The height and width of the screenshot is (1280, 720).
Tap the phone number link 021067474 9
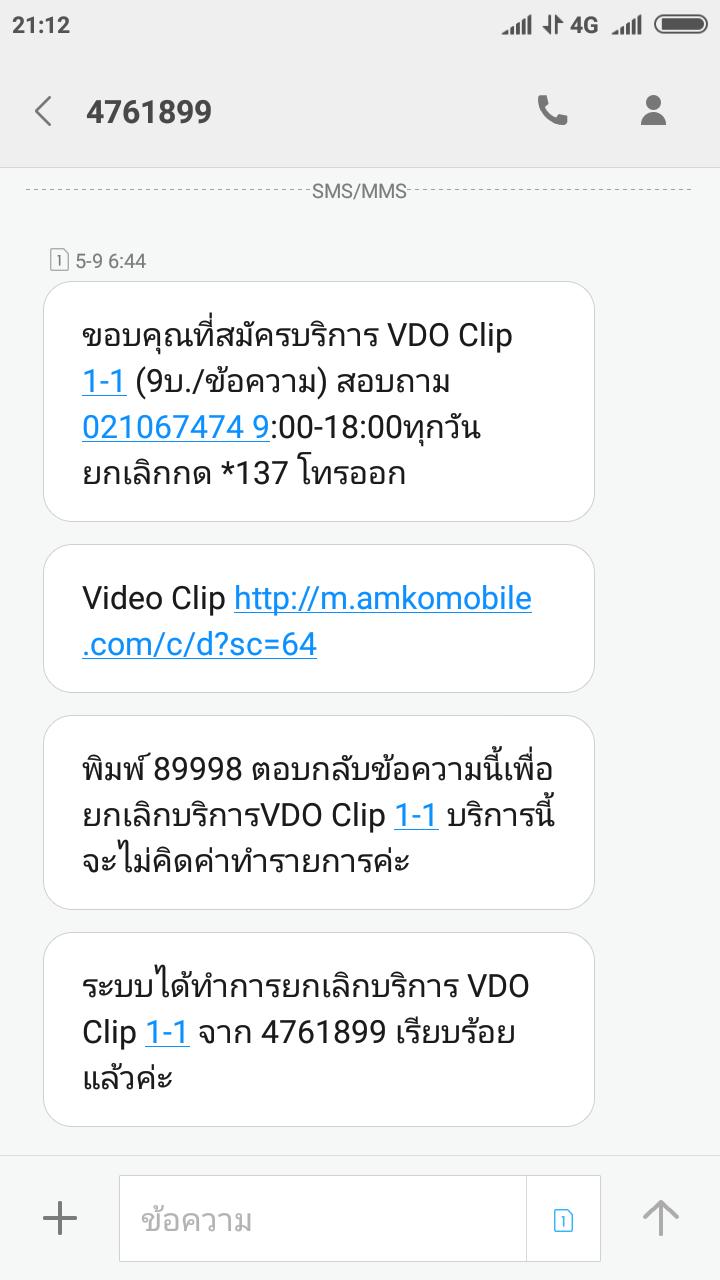tap(175, 427)
